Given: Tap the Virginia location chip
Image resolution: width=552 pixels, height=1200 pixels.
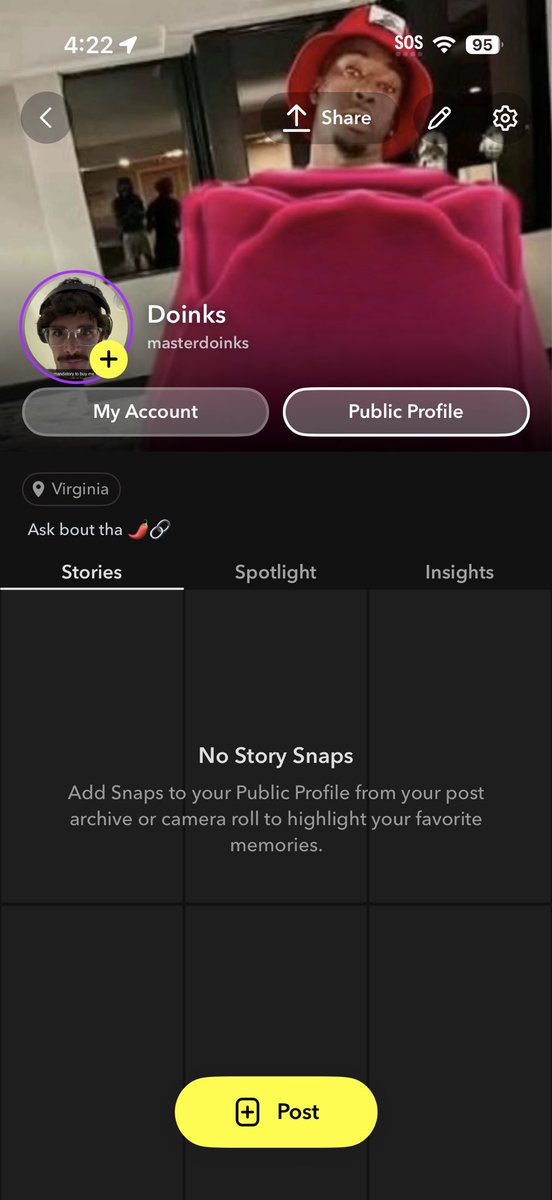Looking at the screenshot, I should (x=71, y=490).
